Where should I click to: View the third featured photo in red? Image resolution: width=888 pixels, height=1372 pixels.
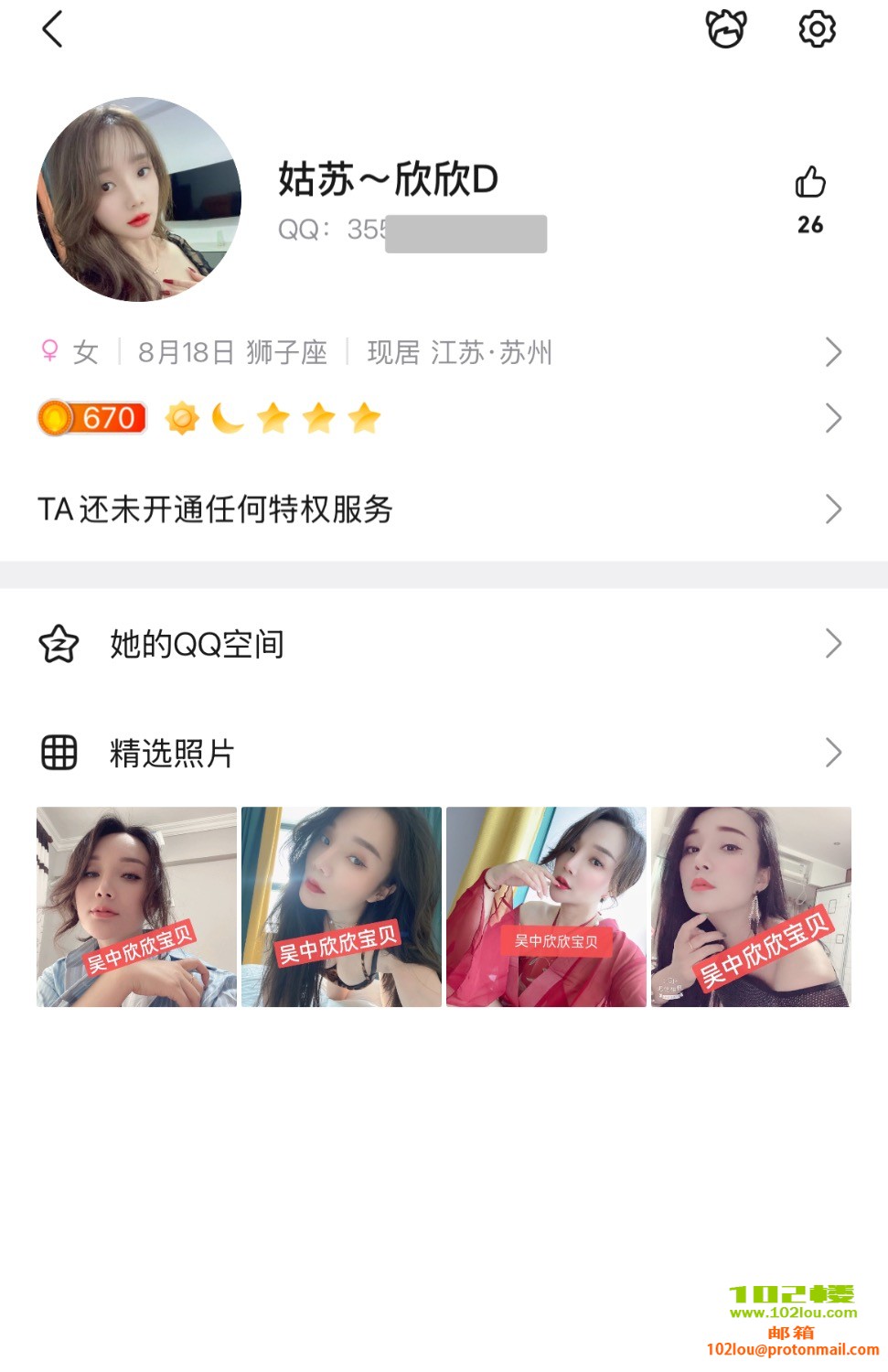(546, 906)
